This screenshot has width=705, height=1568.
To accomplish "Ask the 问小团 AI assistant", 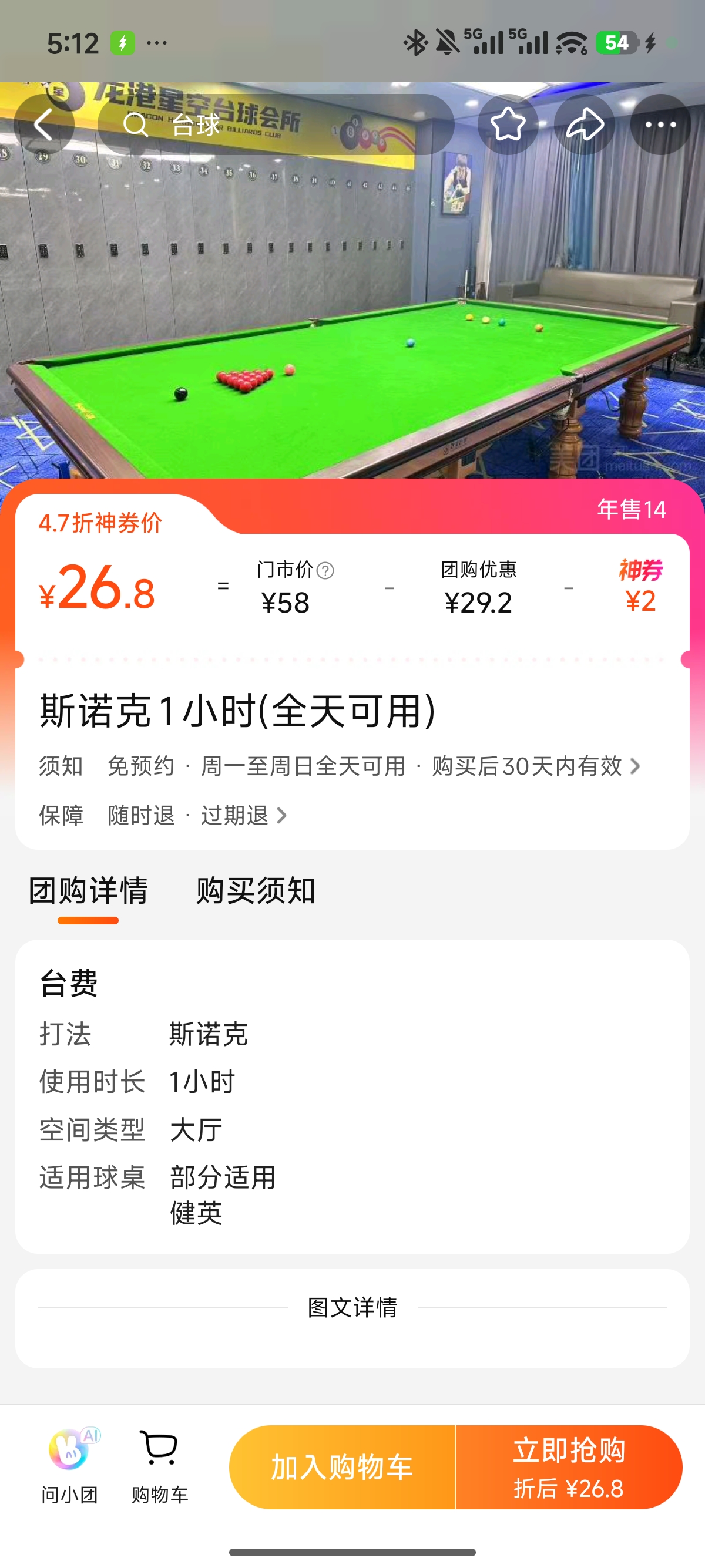I will [x=70, y=1467].
